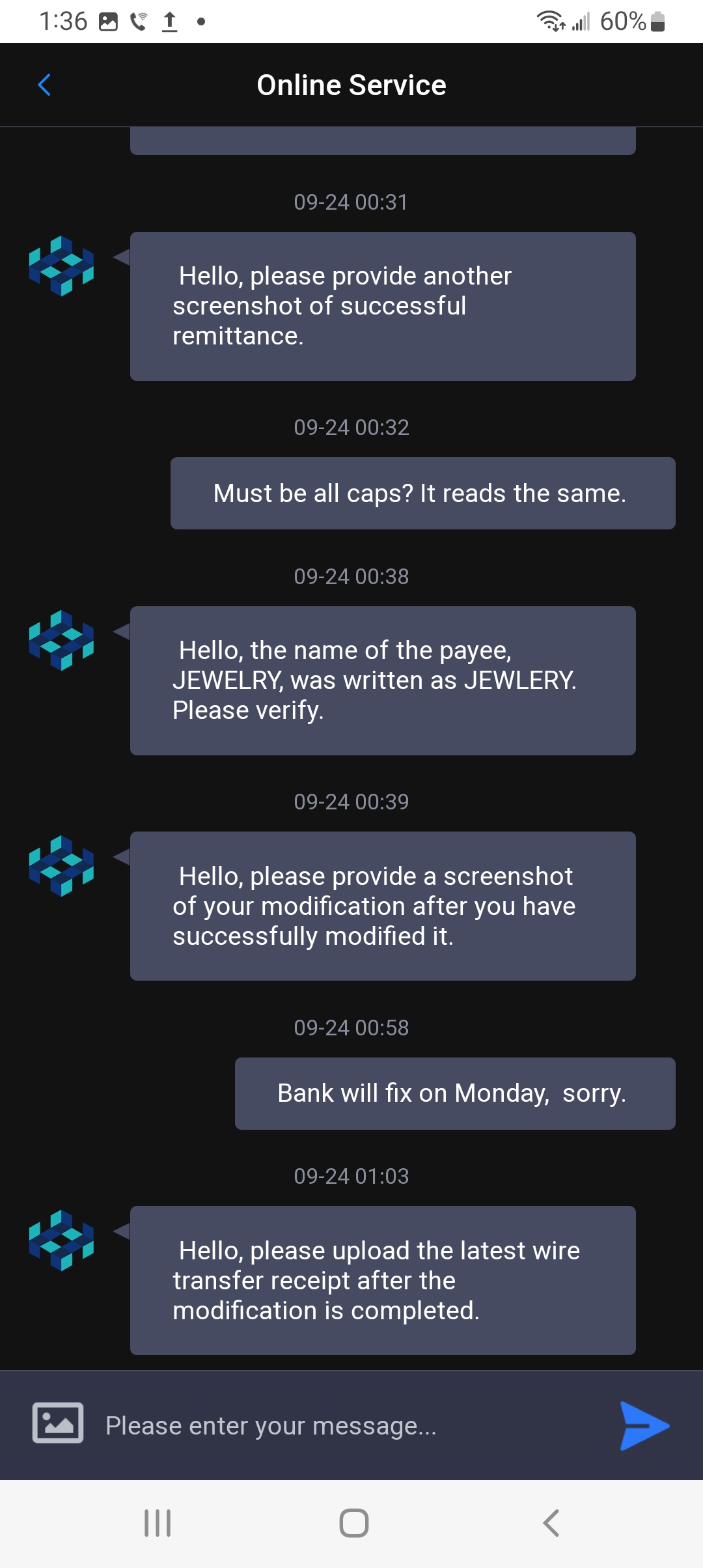Send the message with arrow icon

[x=644, y=1425]
